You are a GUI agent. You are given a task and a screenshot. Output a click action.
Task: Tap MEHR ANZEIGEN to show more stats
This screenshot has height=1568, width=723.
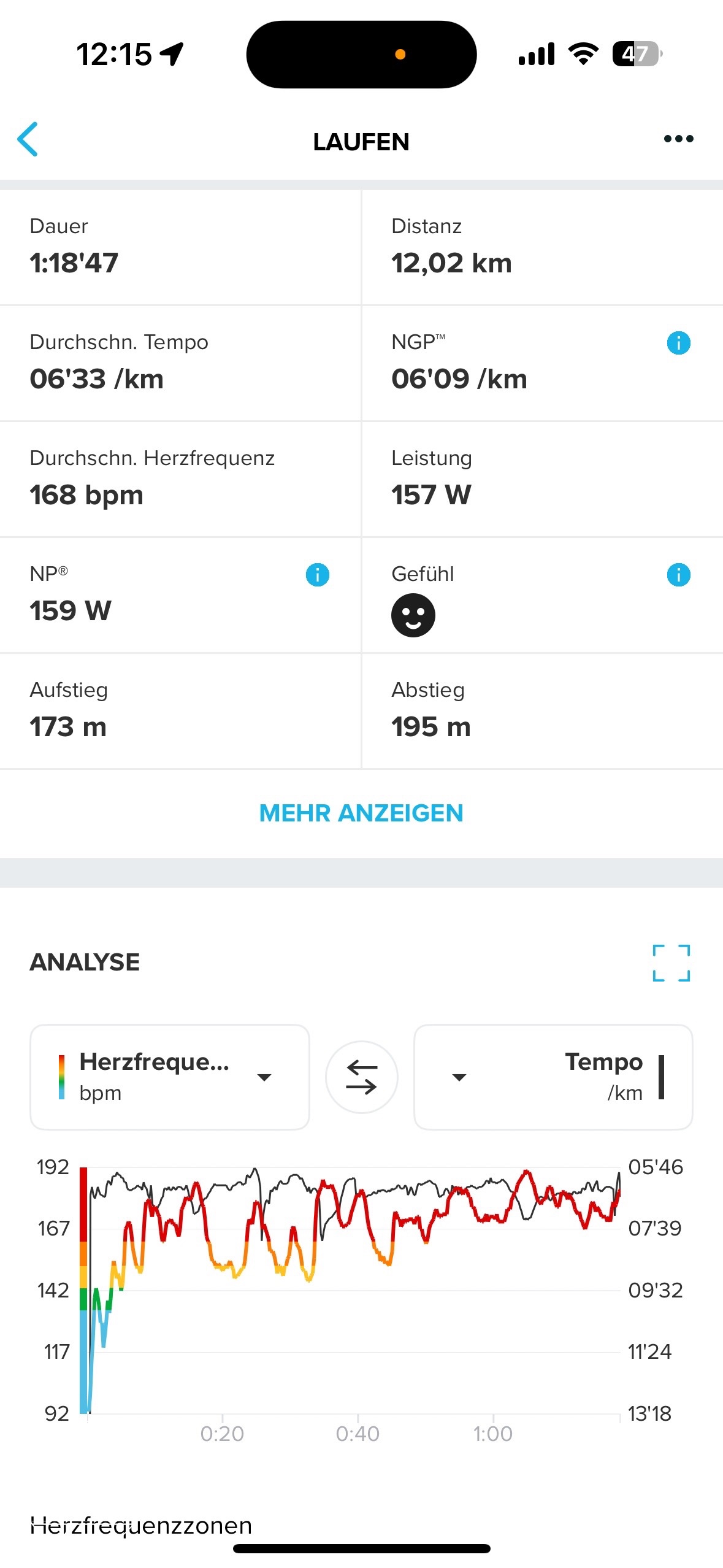point(361,813)
